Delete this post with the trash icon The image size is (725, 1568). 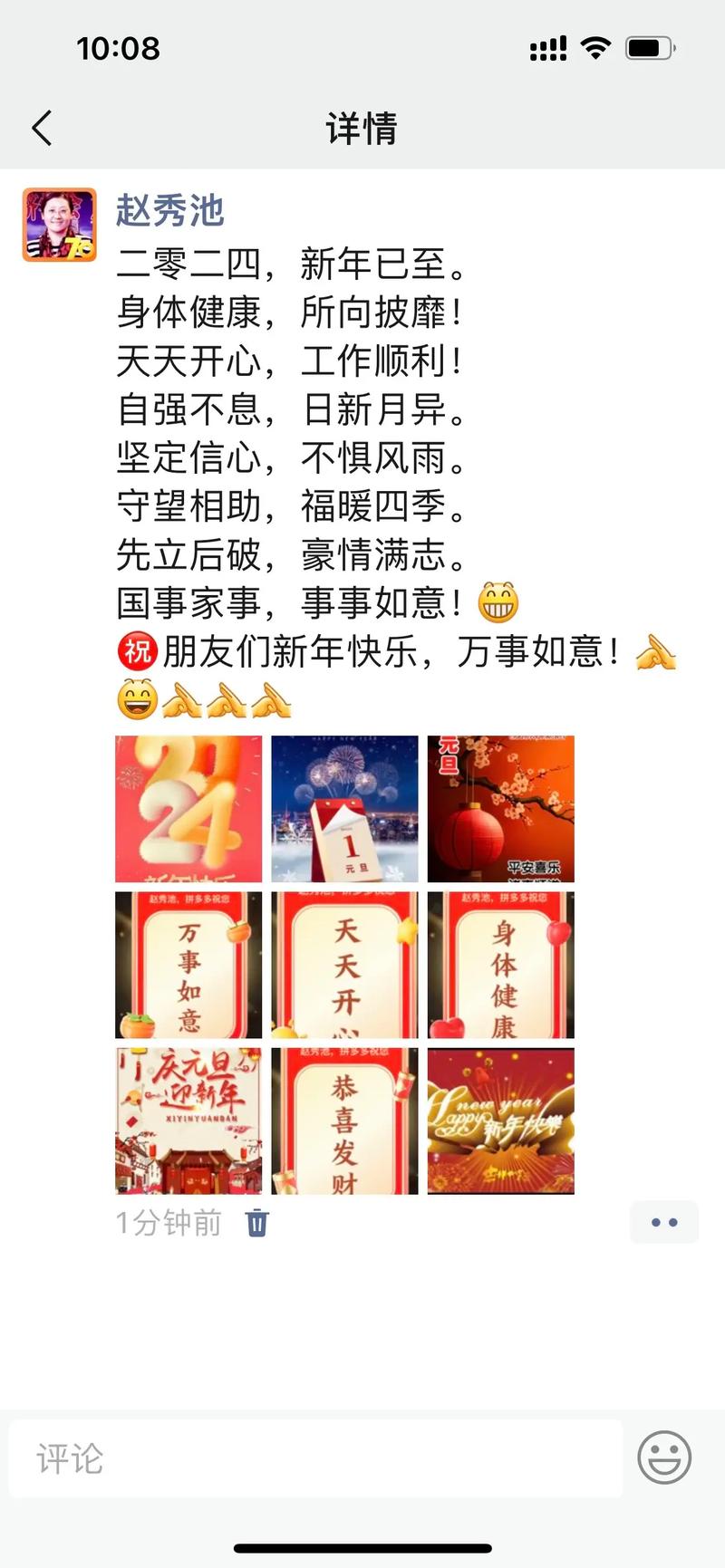click(257, 1223)
